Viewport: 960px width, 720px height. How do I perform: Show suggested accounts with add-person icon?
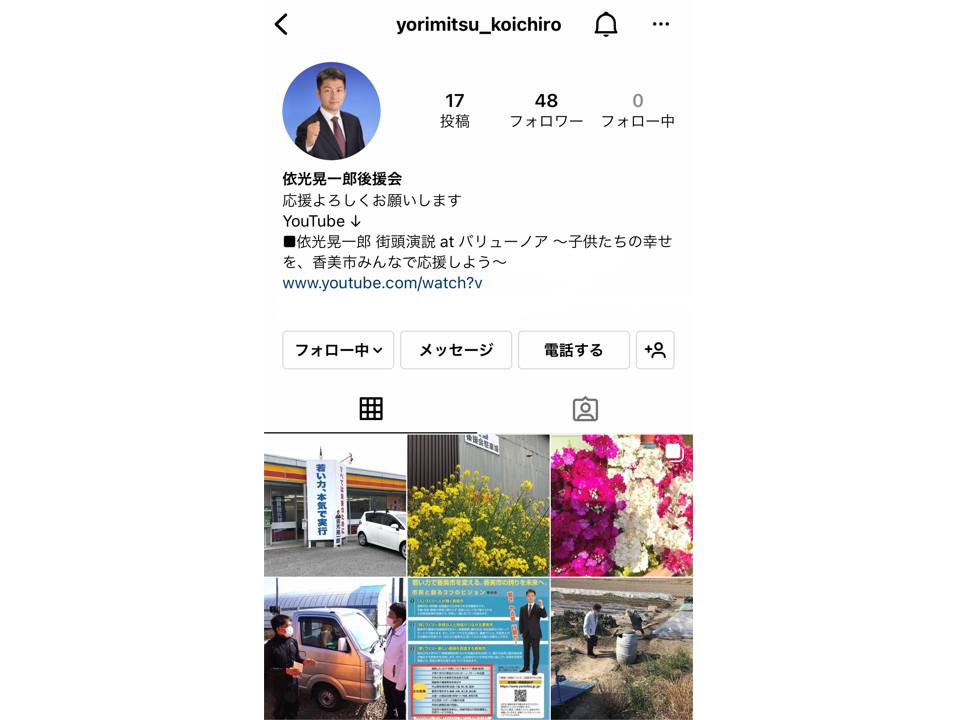click(x=655, y=350)
